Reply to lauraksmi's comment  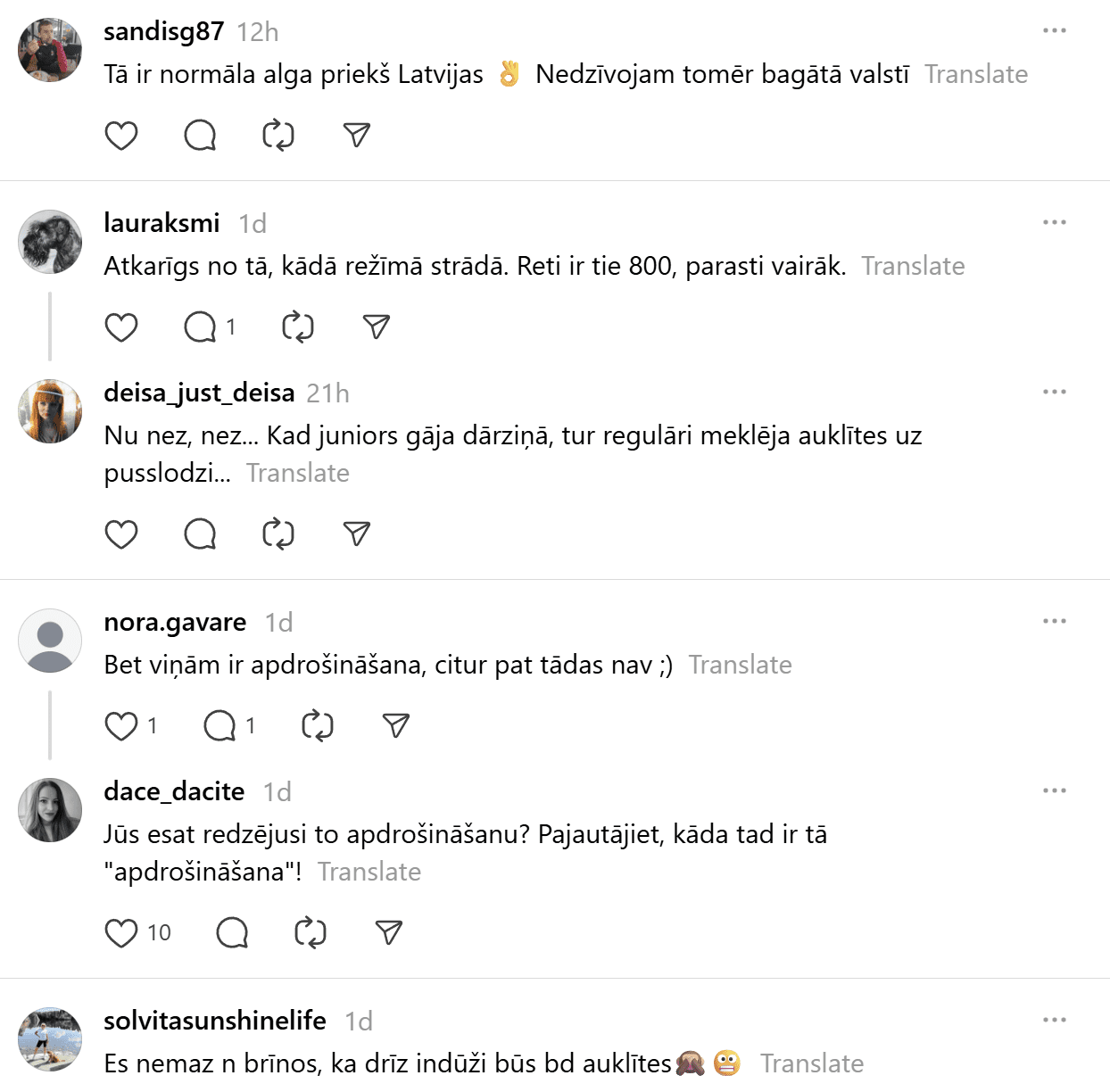pyautogui.click(x=200, y=327)
